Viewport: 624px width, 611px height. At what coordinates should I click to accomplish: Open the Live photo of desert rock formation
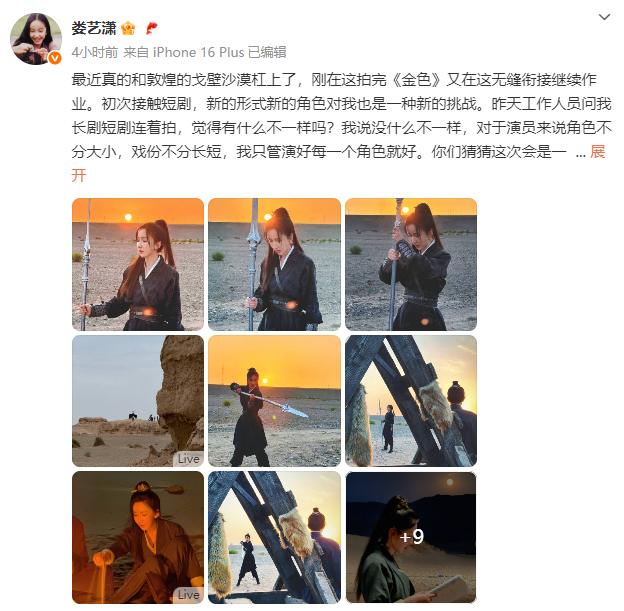[138, 401]
